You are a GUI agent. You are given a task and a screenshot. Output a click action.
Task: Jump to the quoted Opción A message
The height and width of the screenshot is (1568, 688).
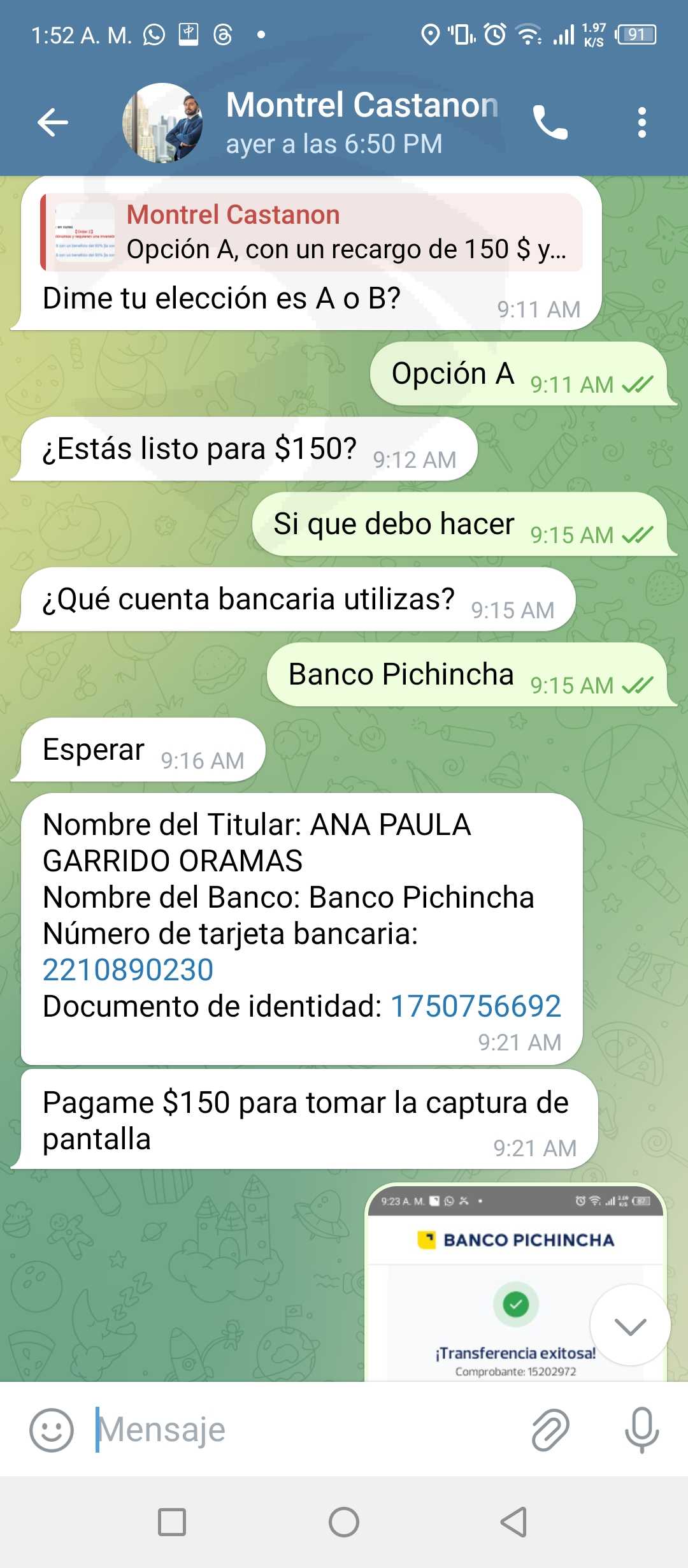click(x=311, y=233)
